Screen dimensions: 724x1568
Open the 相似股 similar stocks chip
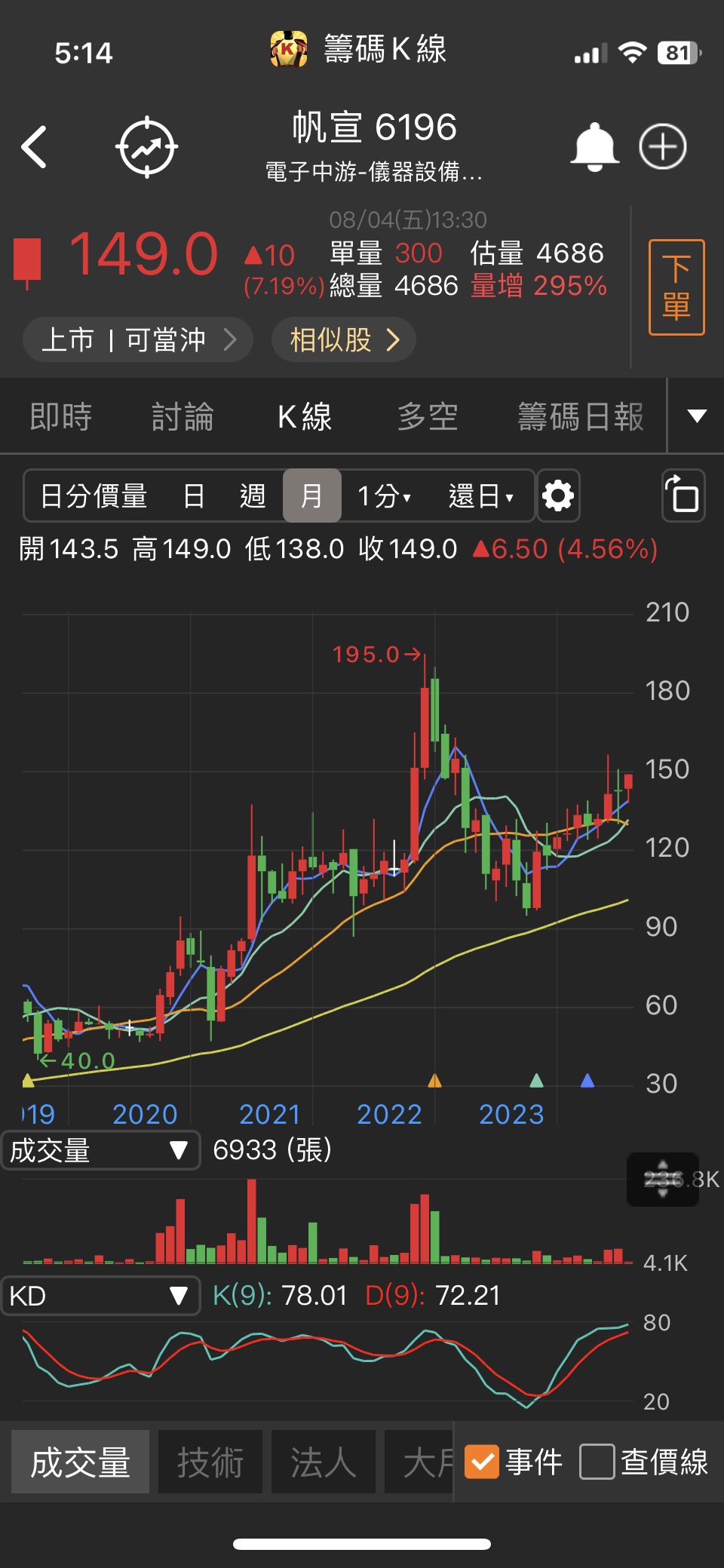[x=344, y=339]
